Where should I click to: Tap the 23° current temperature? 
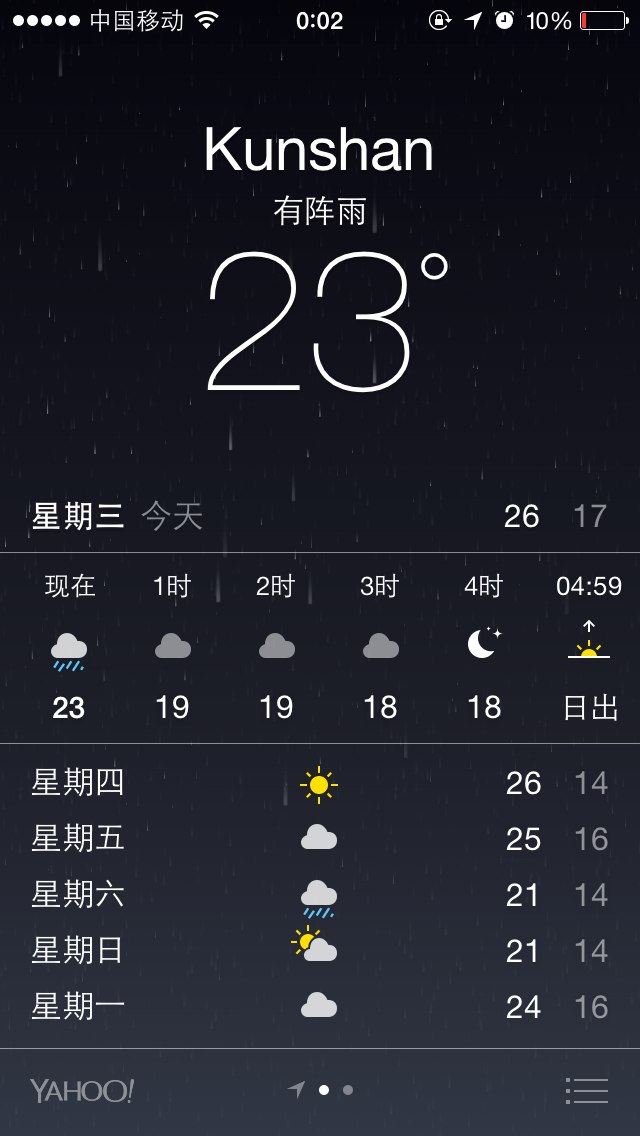coord(328,322)
